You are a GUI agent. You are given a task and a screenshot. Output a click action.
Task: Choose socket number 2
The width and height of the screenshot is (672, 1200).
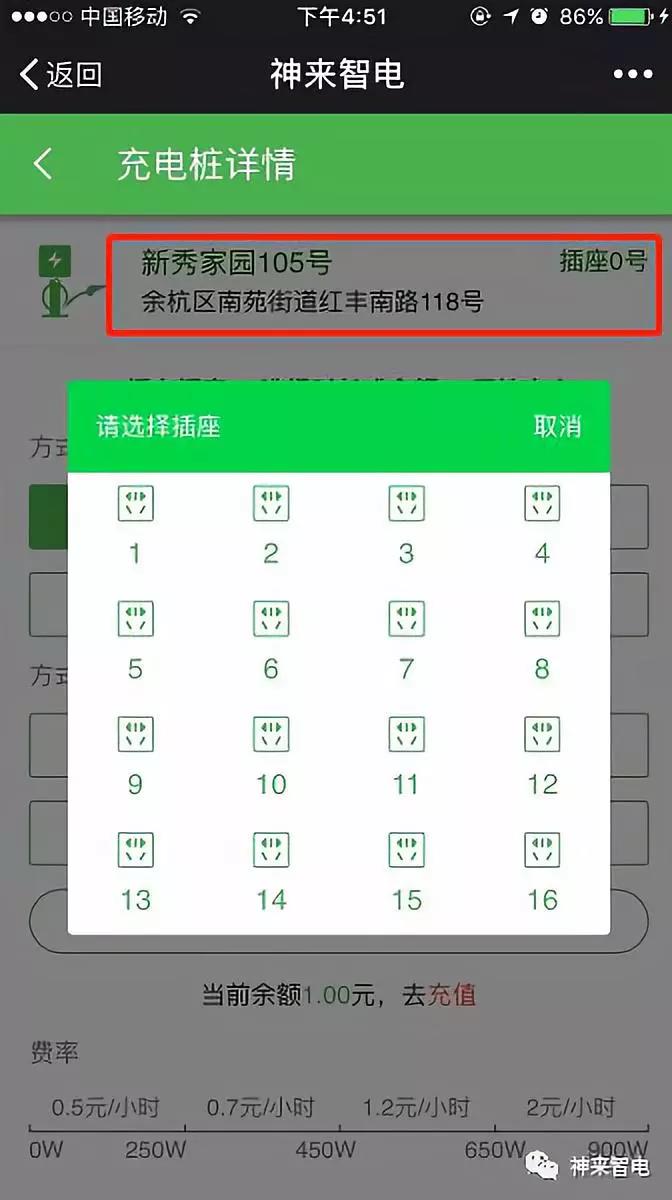(x=271, y=524)
